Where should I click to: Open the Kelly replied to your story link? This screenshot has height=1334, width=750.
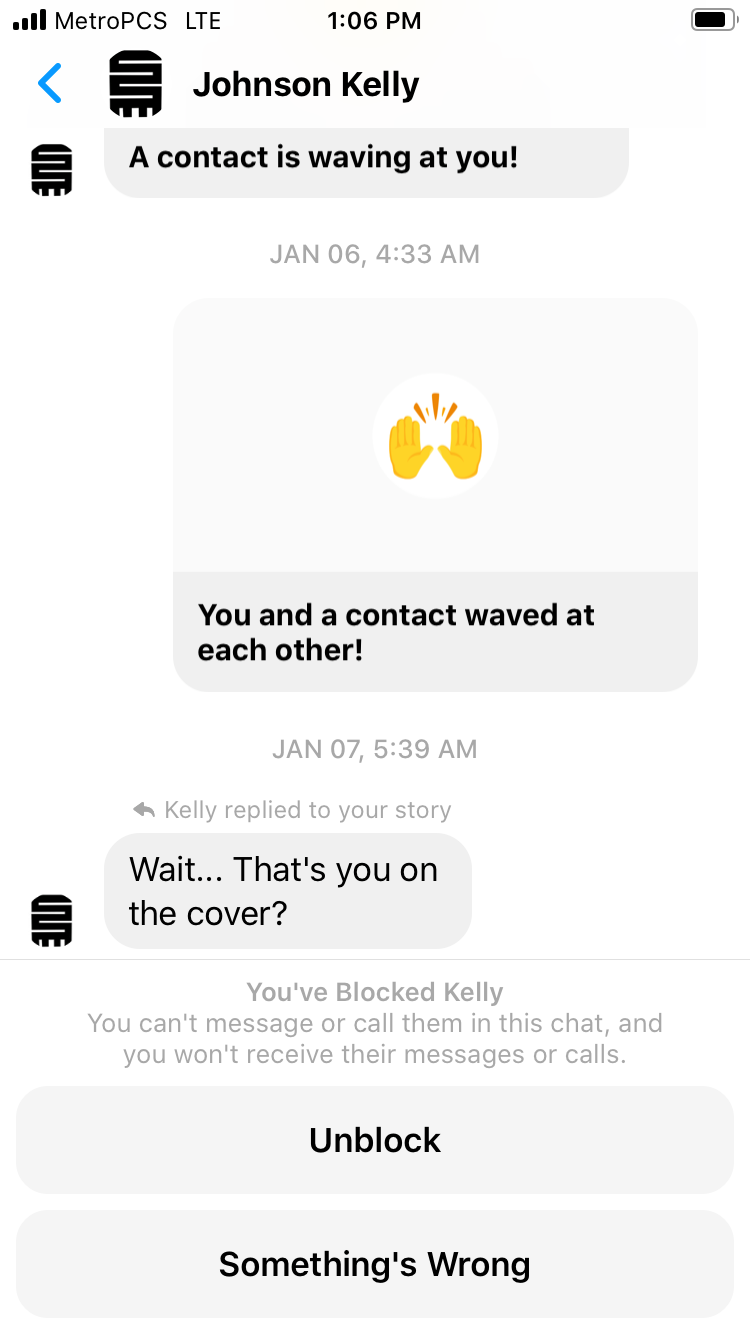[x=292, y=810]
